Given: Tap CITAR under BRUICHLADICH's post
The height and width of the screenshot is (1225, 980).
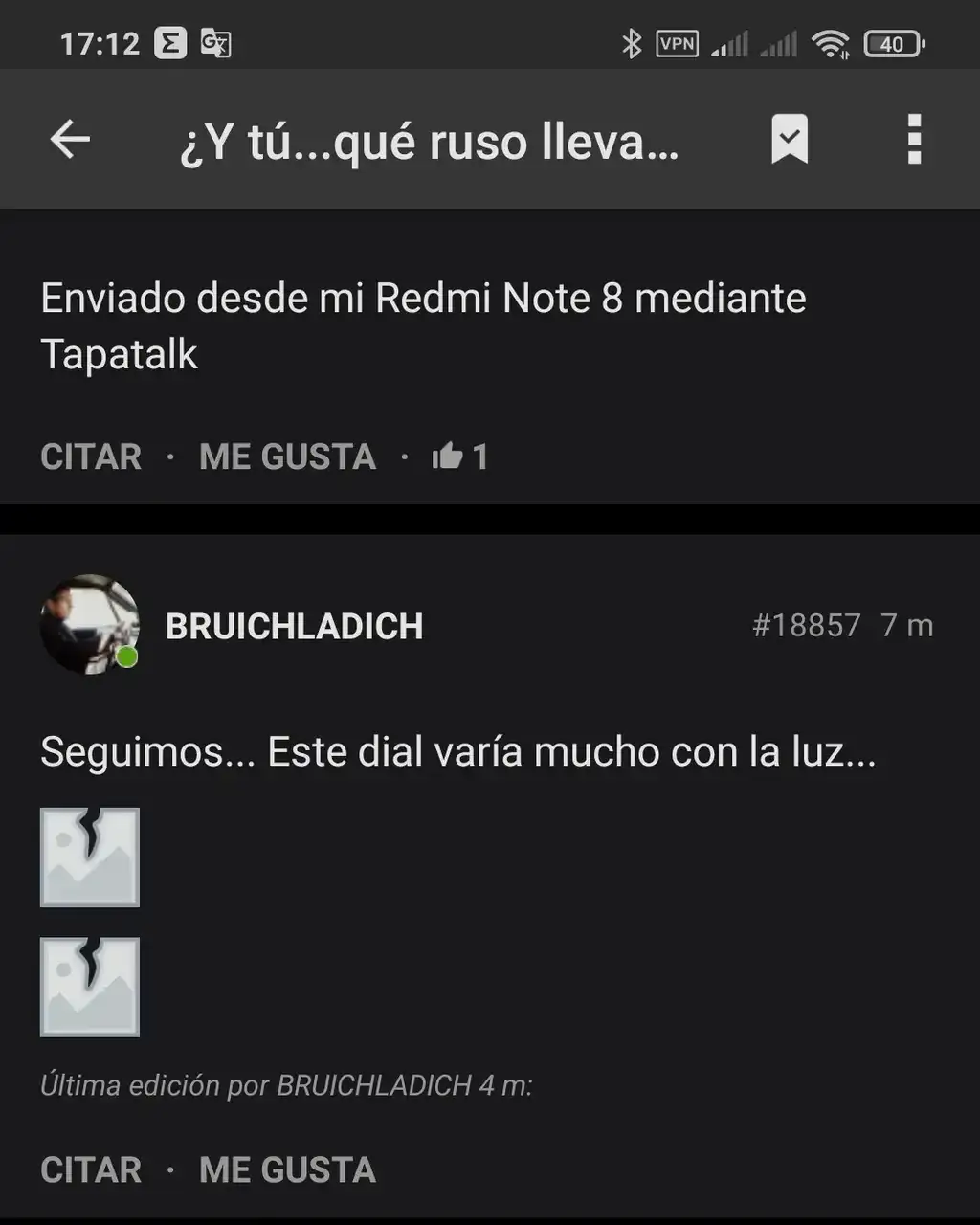Looking at the screenshot, I should 91,1169.
